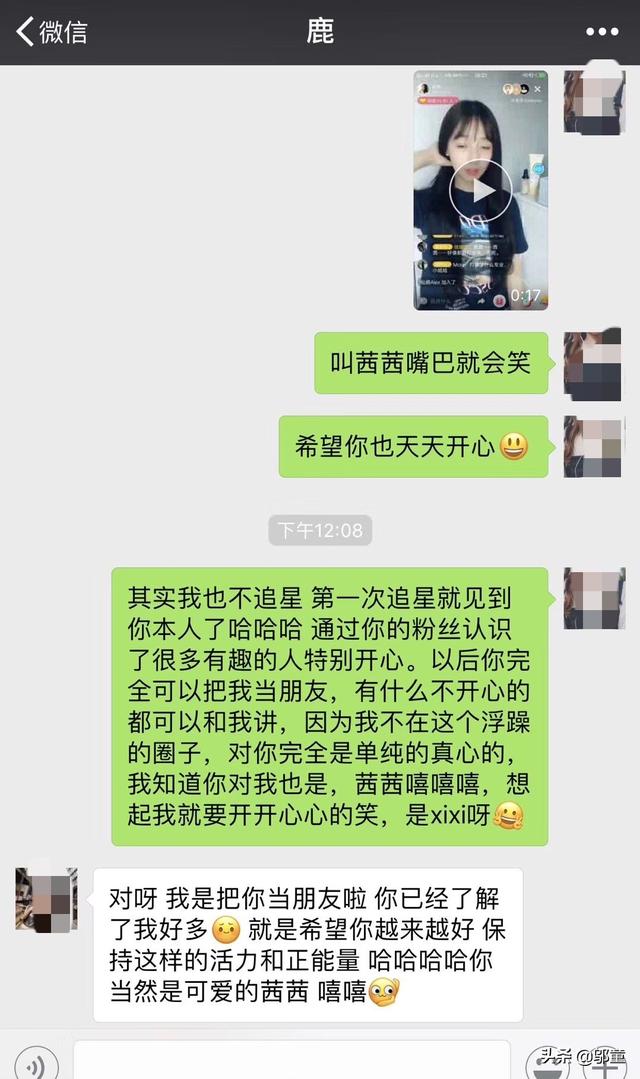
Task: Go back to the 微信 chat list
Action: (x=50, y=32)
